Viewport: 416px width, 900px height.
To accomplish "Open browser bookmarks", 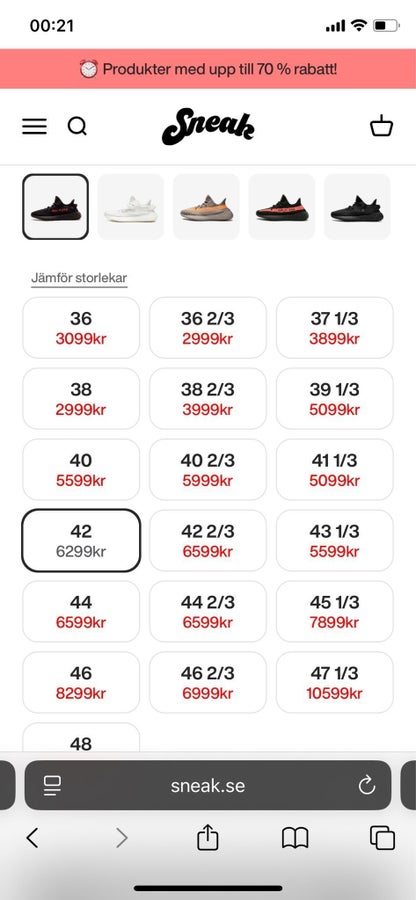I will 295,839.
